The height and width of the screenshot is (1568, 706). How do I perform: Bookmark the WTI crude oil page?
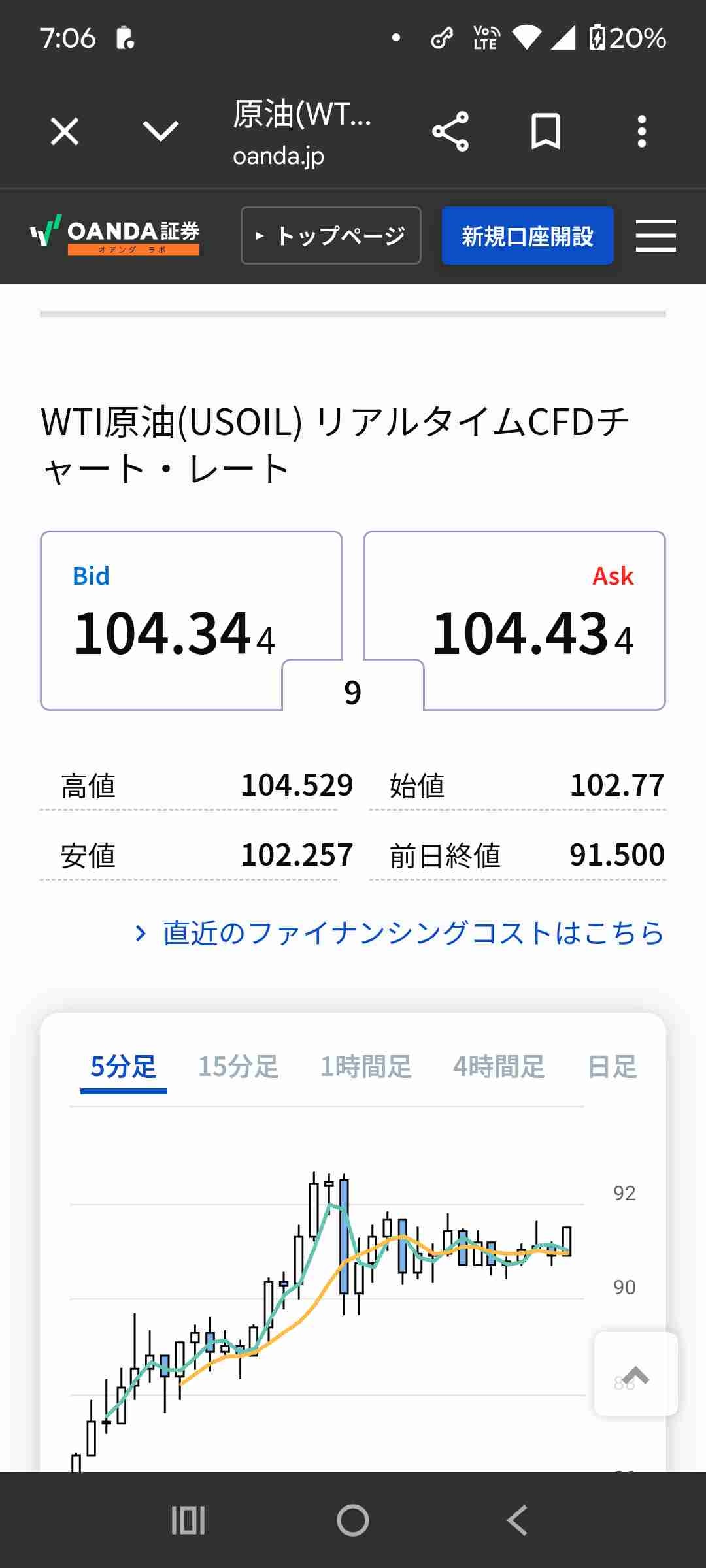coord(545,131)
